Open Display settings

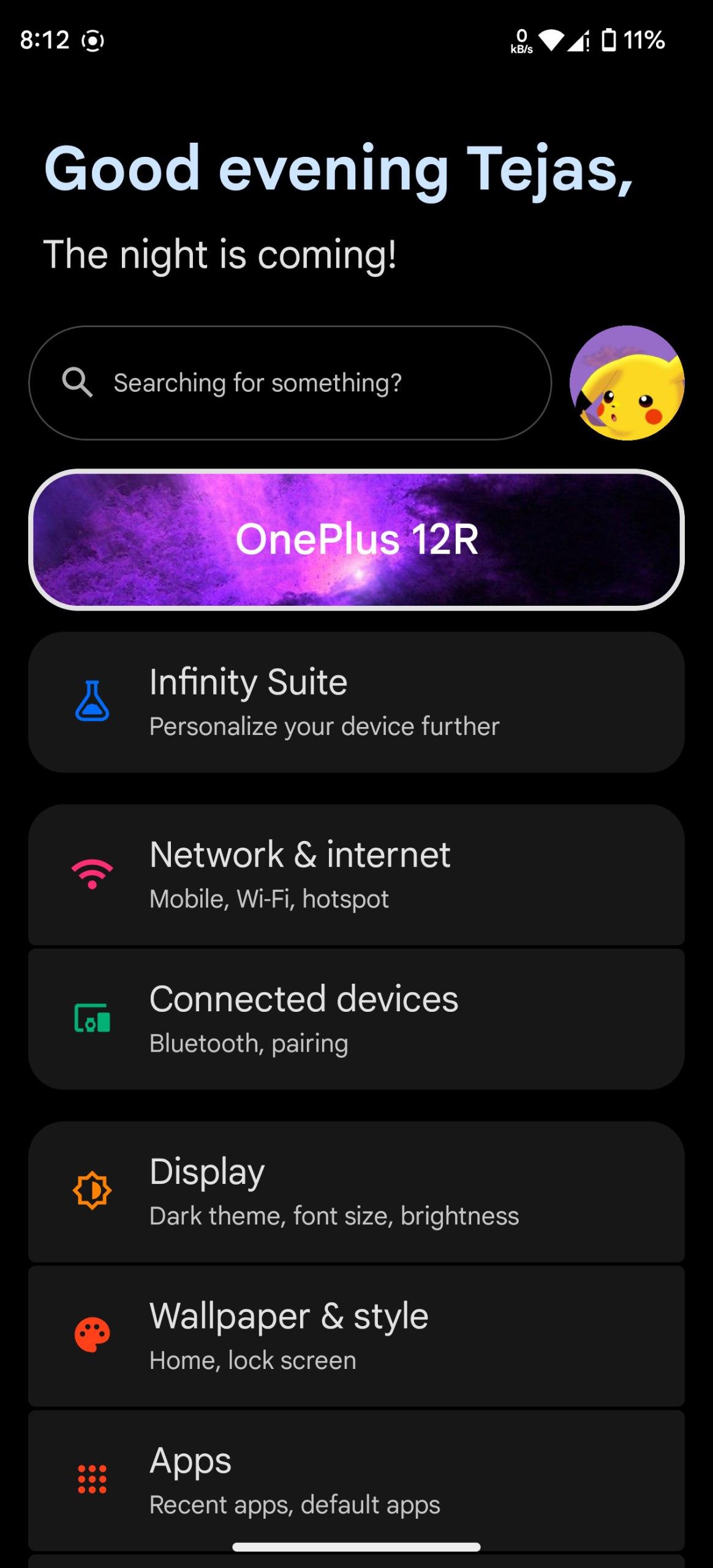coord(356,1192)
